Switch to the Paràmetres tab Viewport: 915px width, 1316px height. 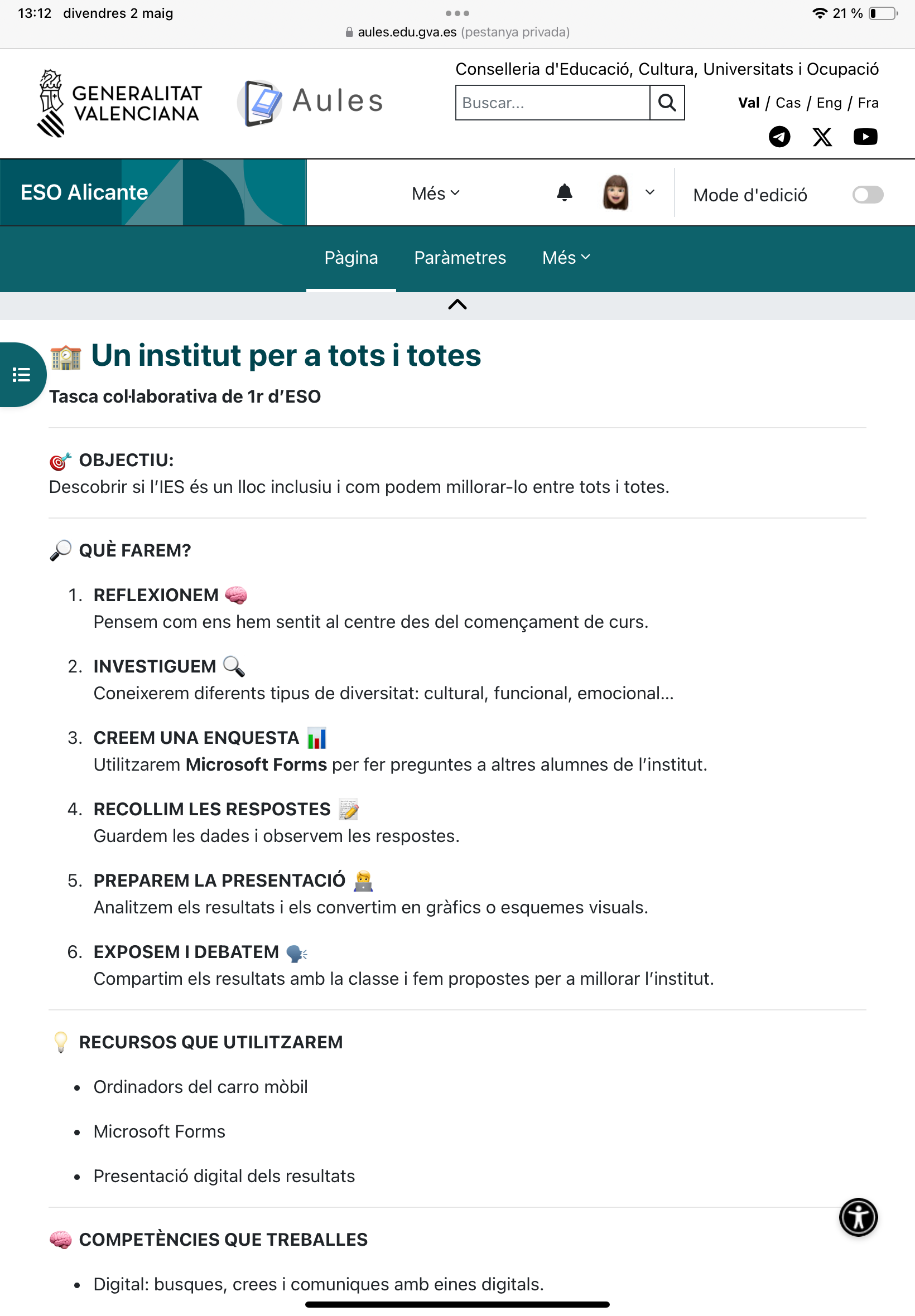(460, 258)
